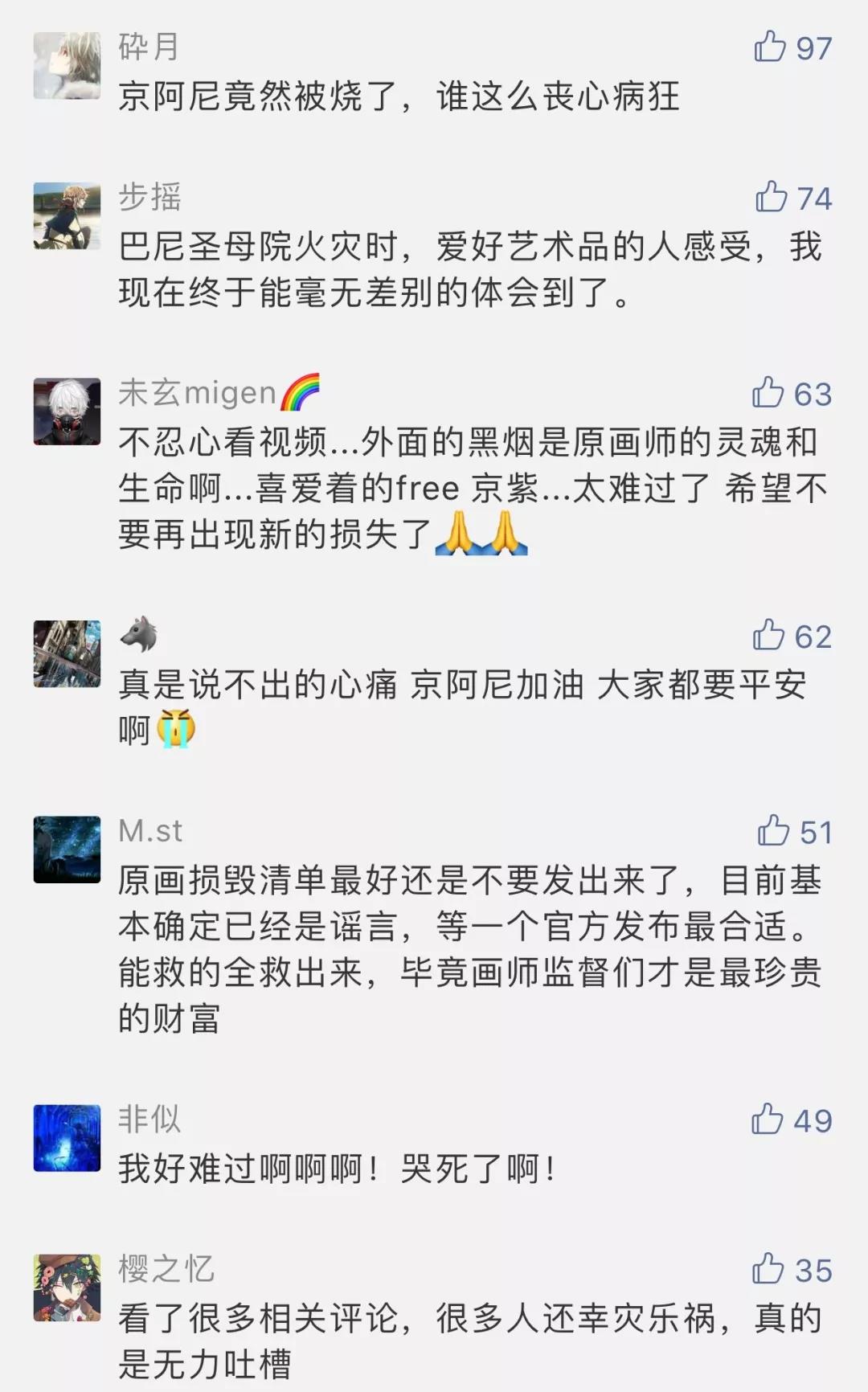868x1392 pixels.
Task: Open 未玄migen's profile avatar
Action: 67,411
